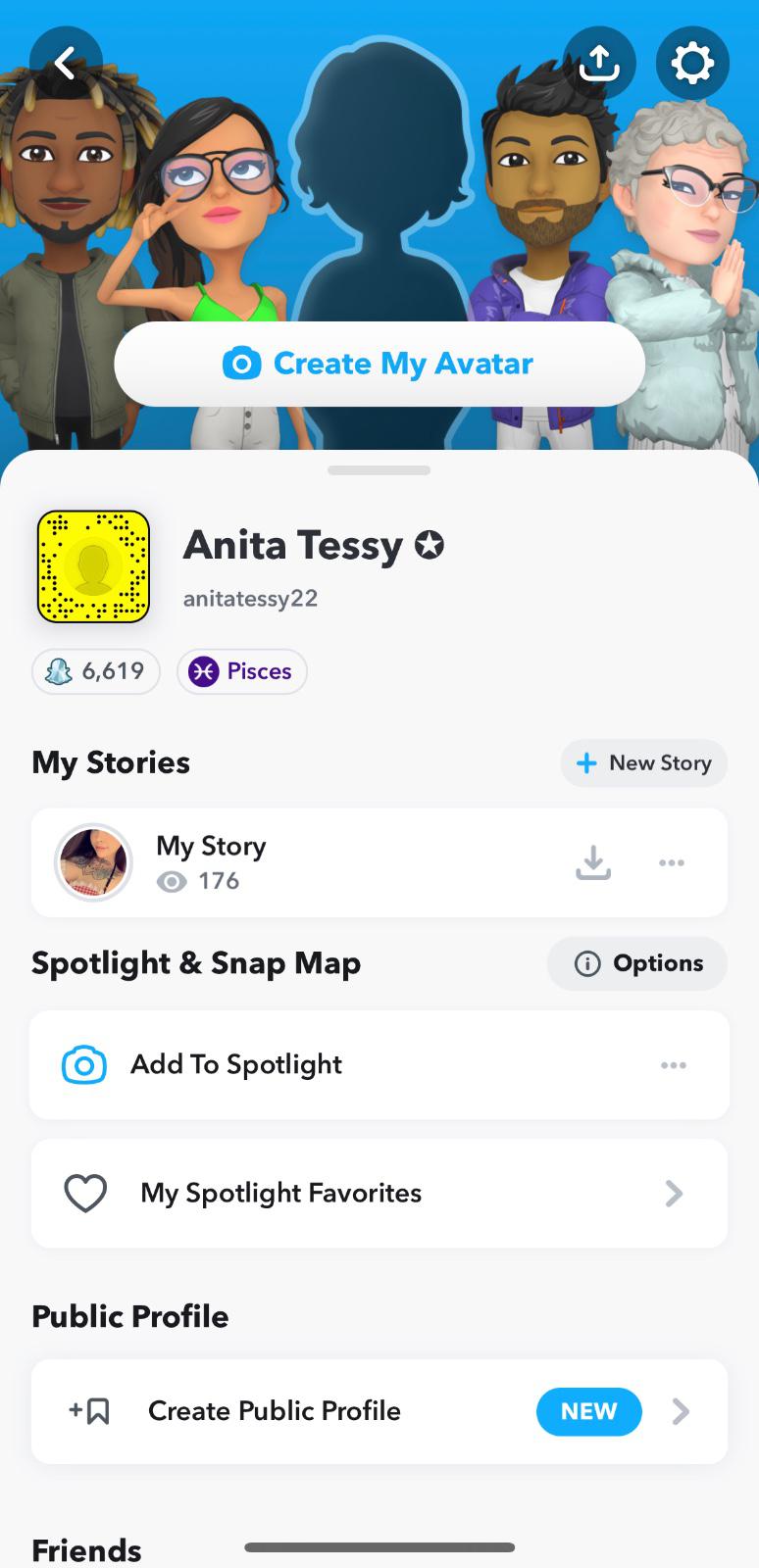
Task: Share profile via the upload icon
Action: tap(599, 64)
